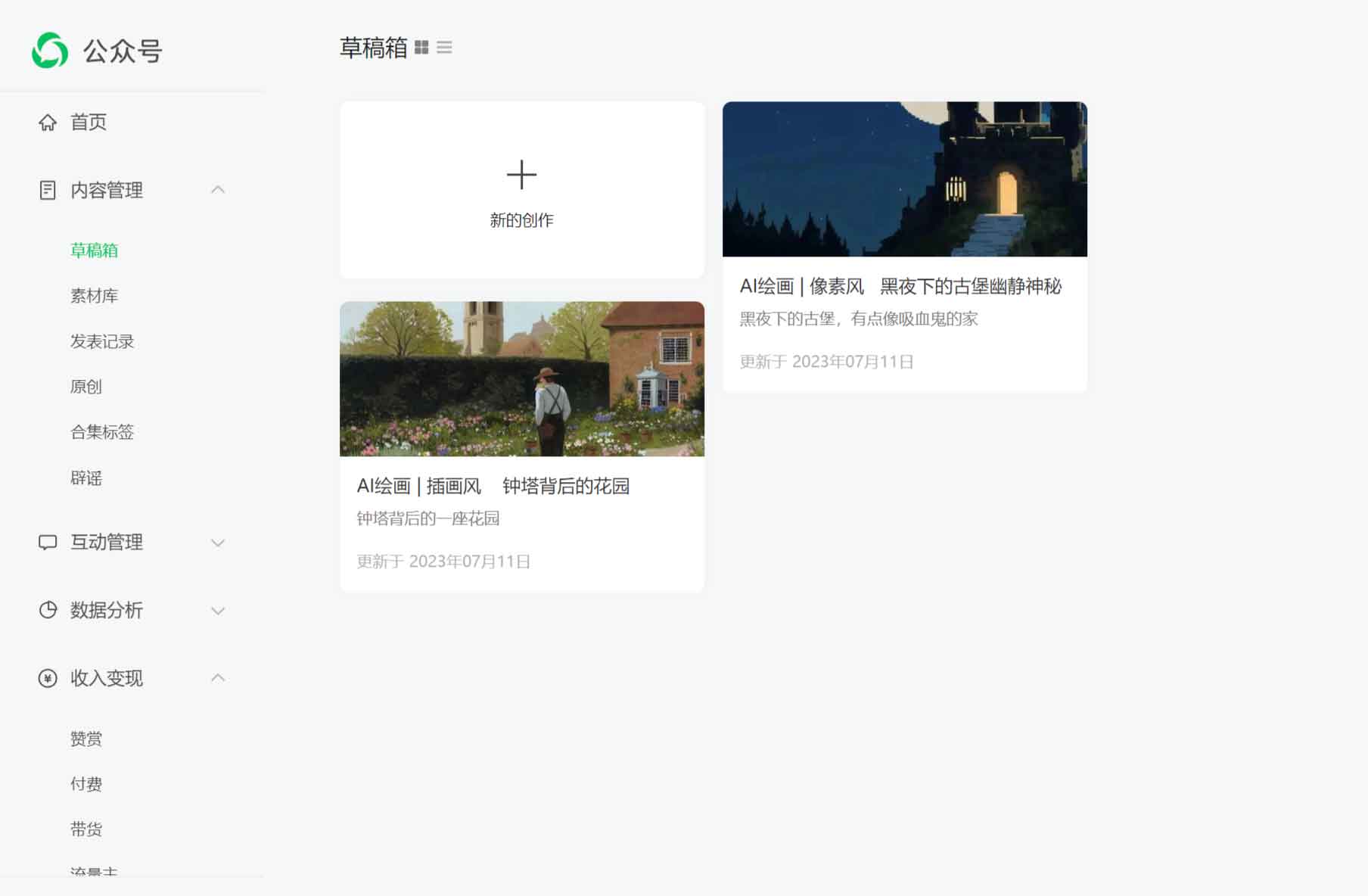
Task: Collapse the 内容管理 section
Action: [217, 190]
